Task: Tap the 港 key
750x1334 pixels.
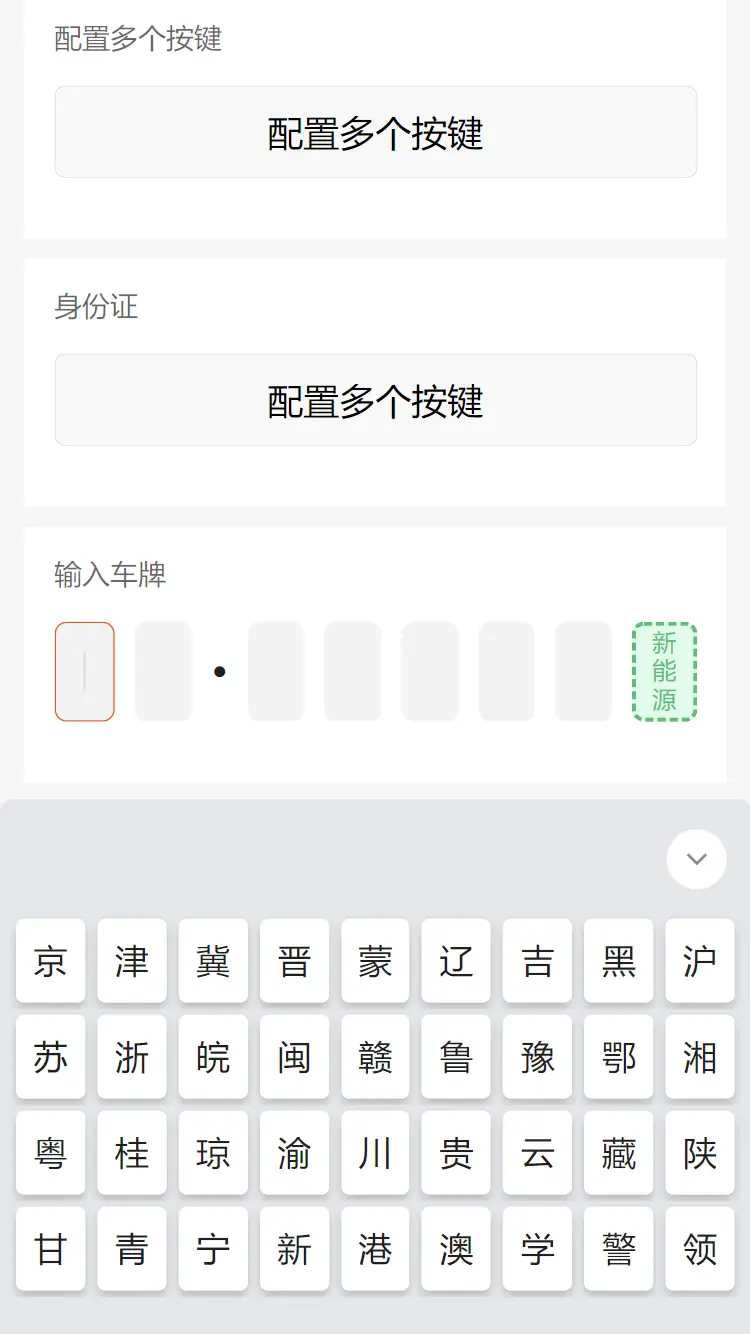Action: 375,1249
